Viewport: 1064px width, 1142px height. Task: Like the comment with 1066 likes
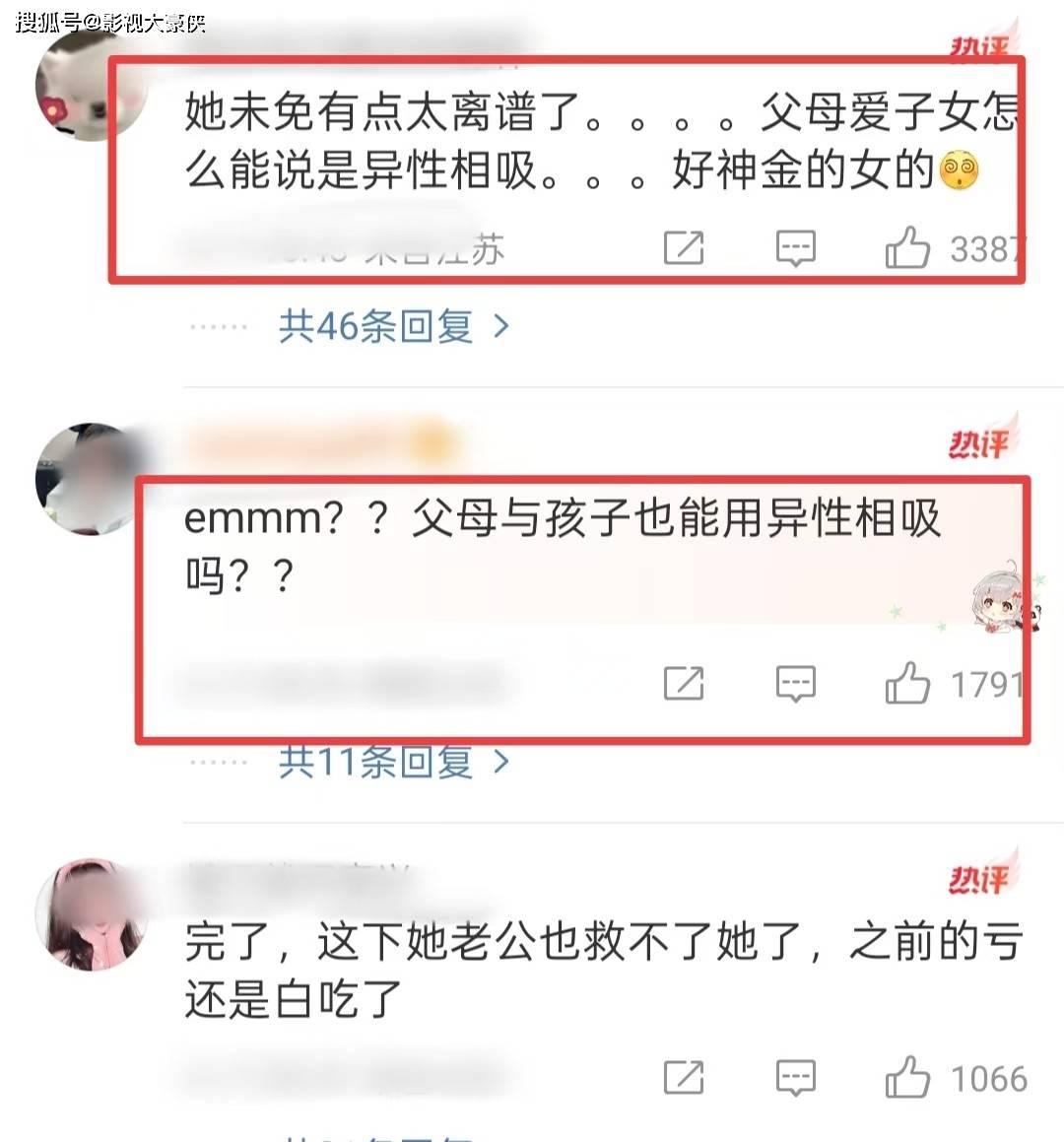click(907, 1077)
